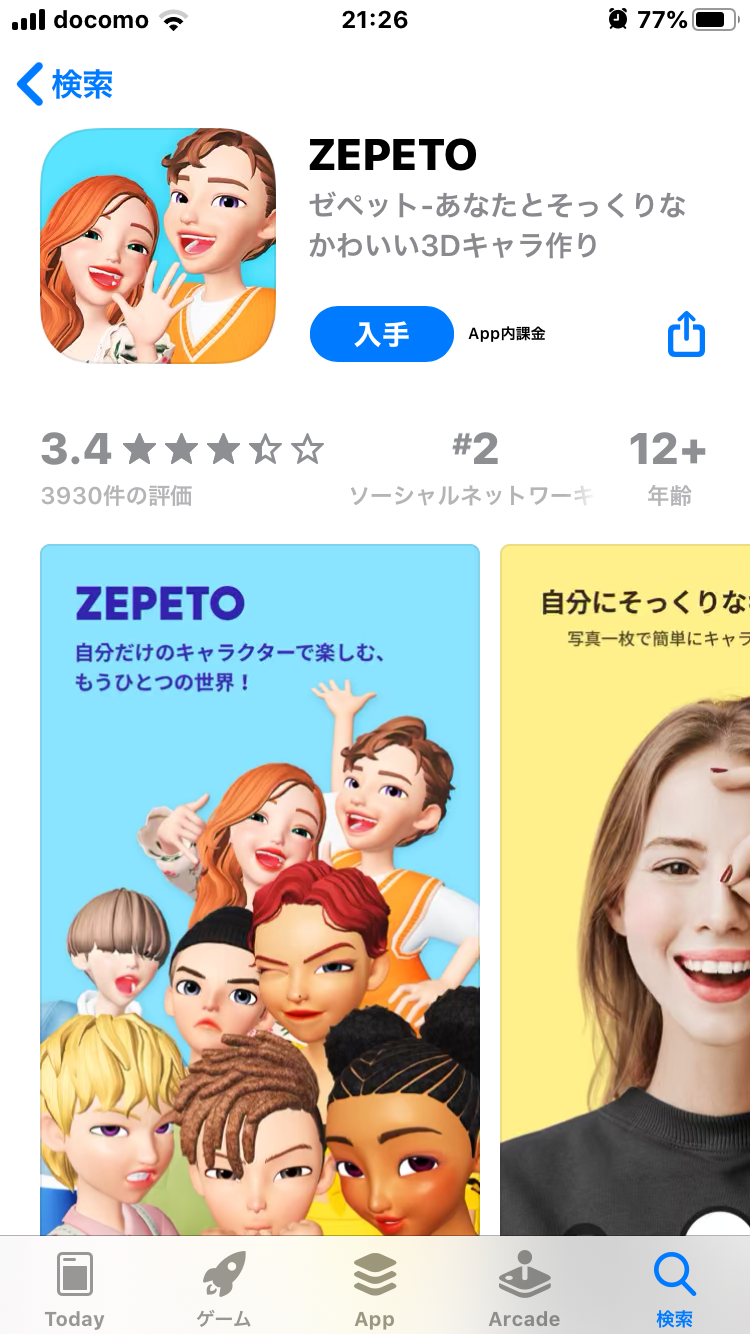This screenshot has width=750, height=1334.
Task: Switch to the App tab
Action: pos(375,1289)
